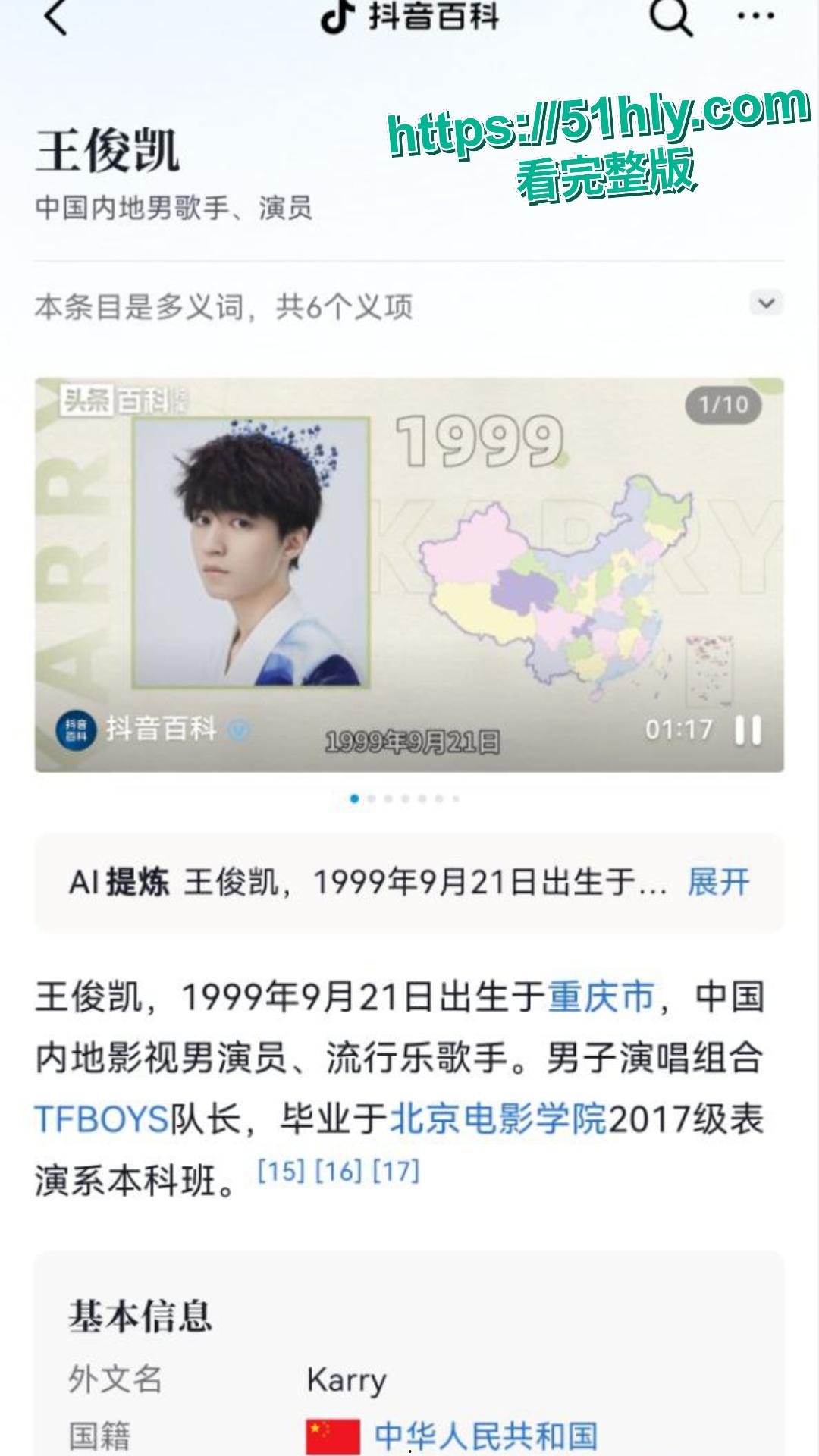This screenshot has height=1456, width=819.
Task: Tap the back arrow at top left
Action: click(55, 20)
